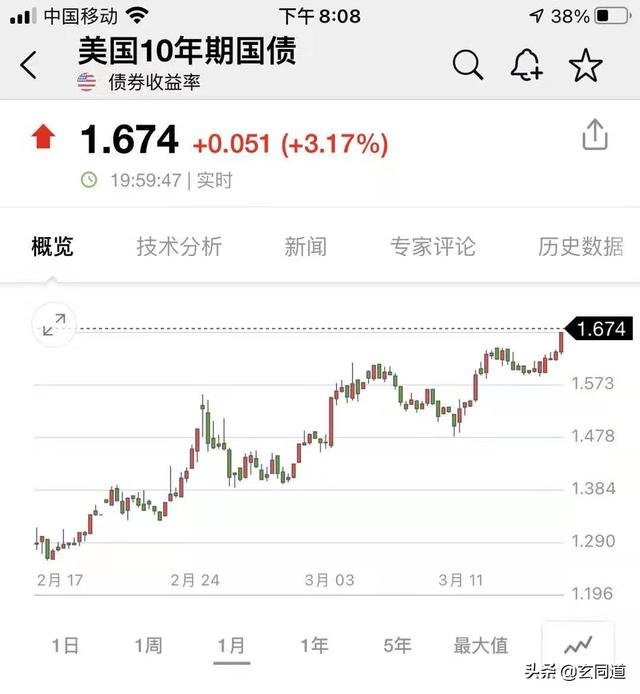Image resolution: width=640 pixels, height=694 pixels.
Task: Show the 1年 chart range
Action: pyautogui.click(x=313, y=646)
